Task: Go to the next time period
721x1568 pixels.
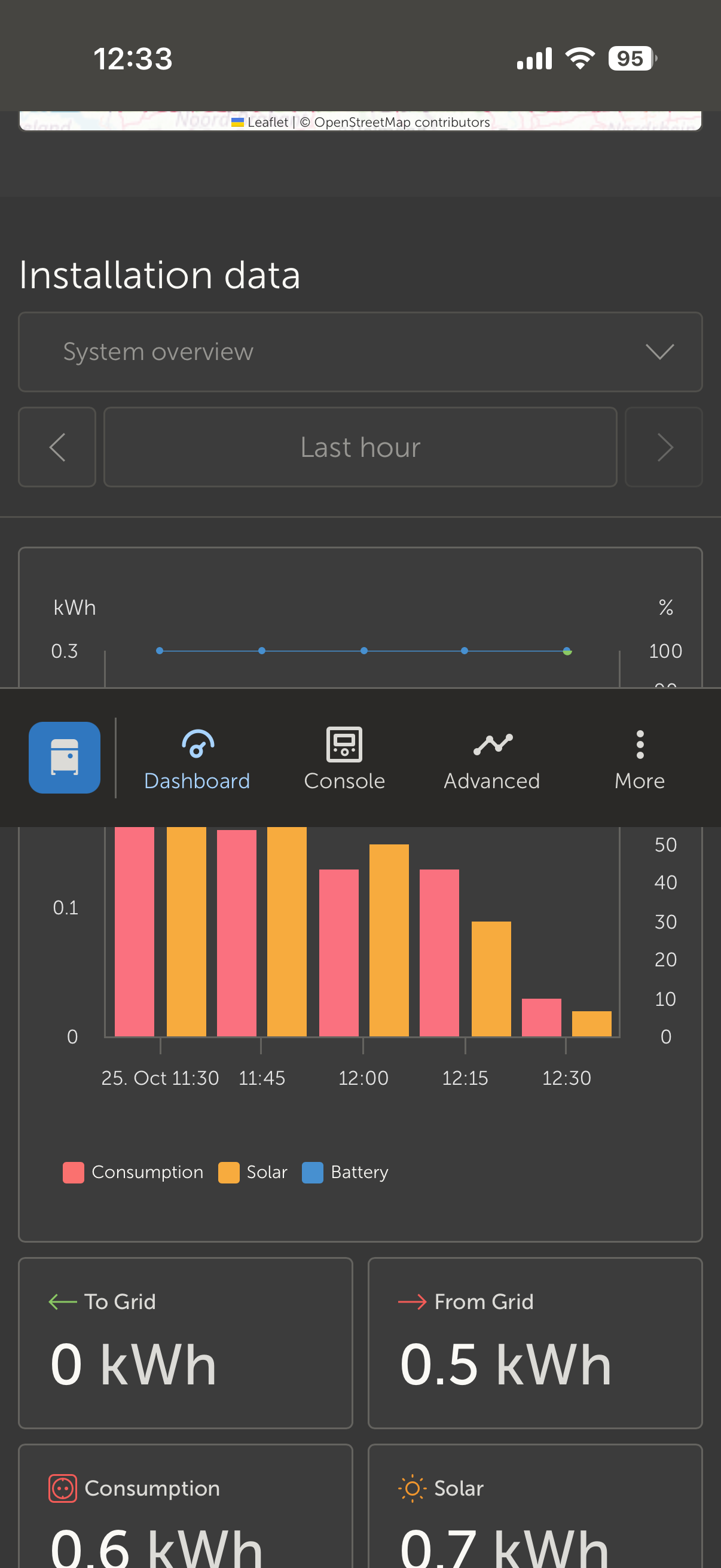Action: point(663,447)
